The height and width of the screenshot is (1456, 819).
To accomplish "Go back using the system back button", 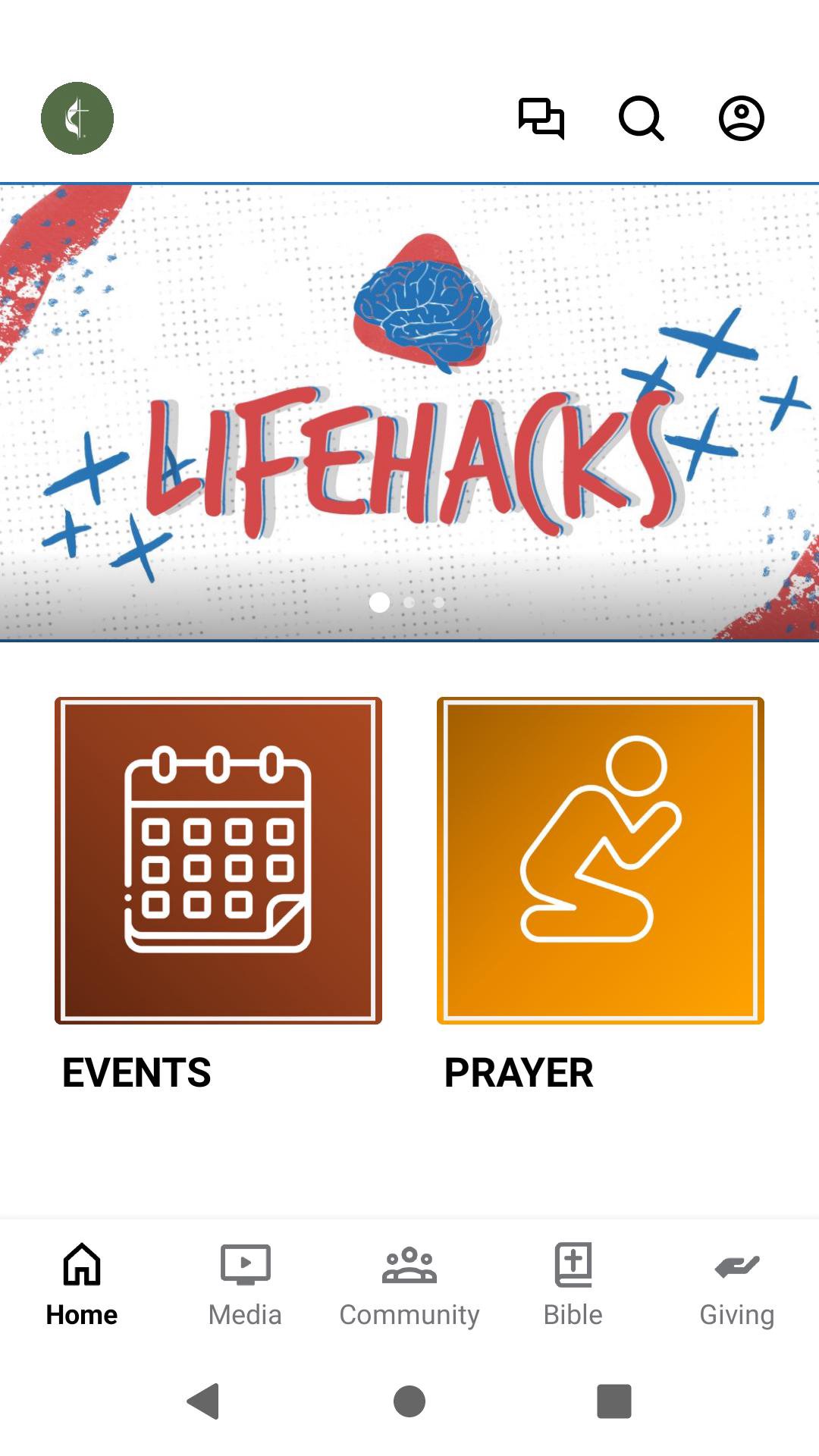I will click(203, 1401).
